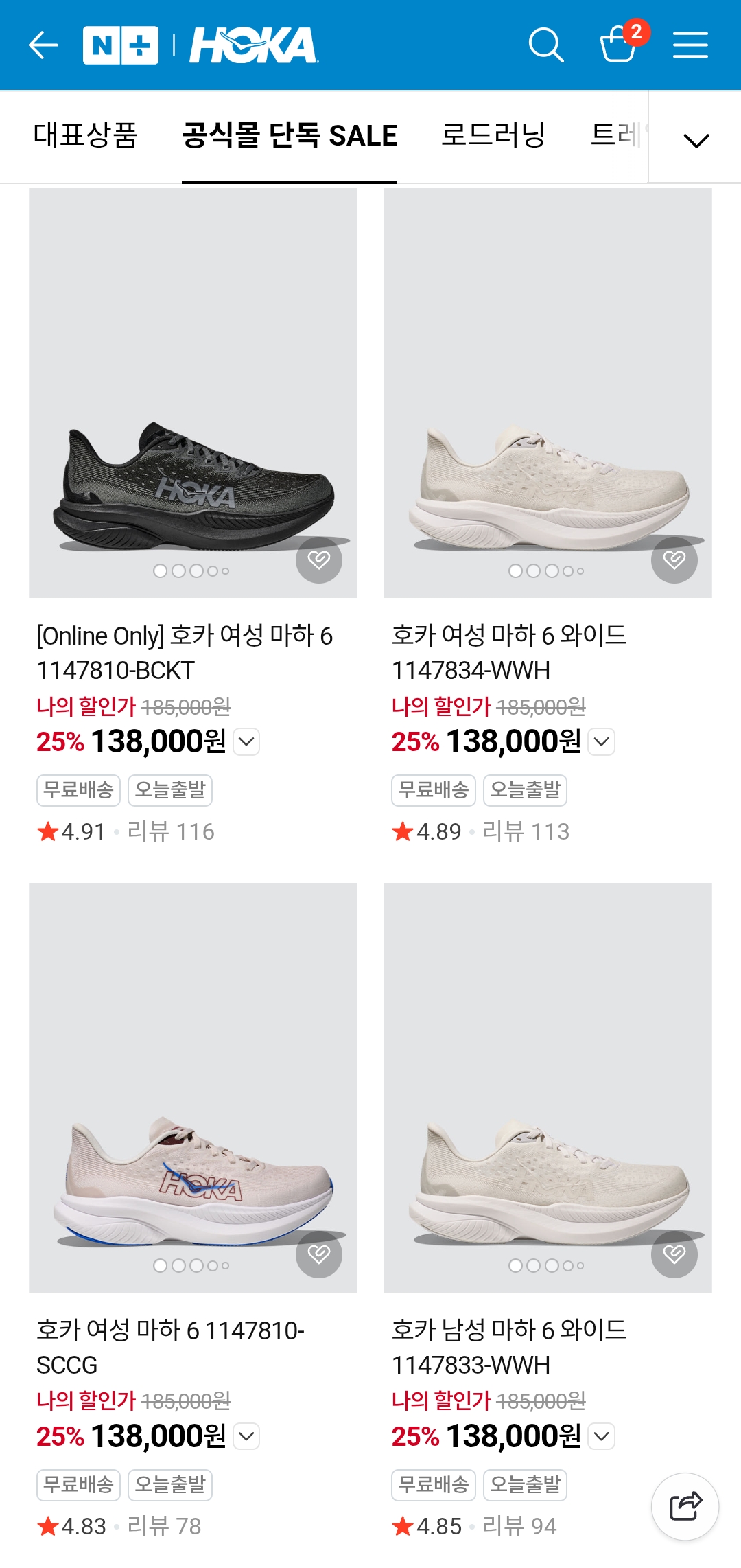Open the hamburger menu
The image size is (741, 1568).
point(690,45)
